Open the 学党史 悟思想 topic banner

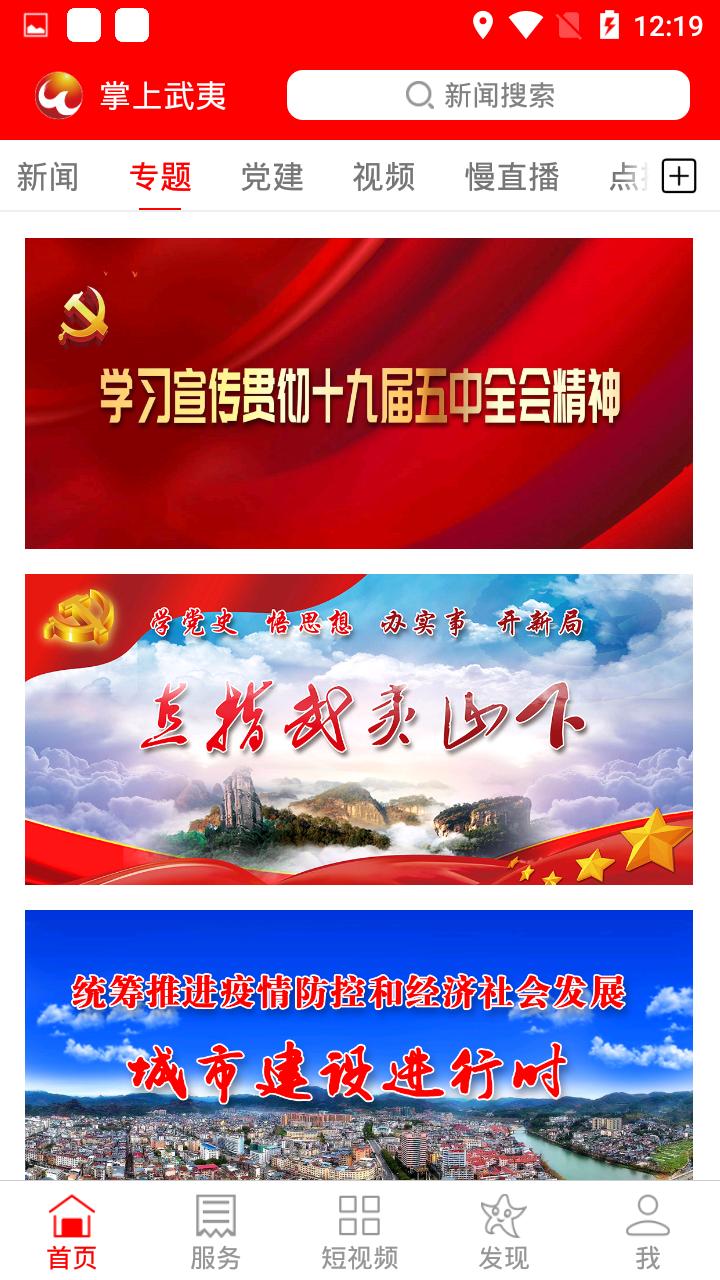[359, 729]
